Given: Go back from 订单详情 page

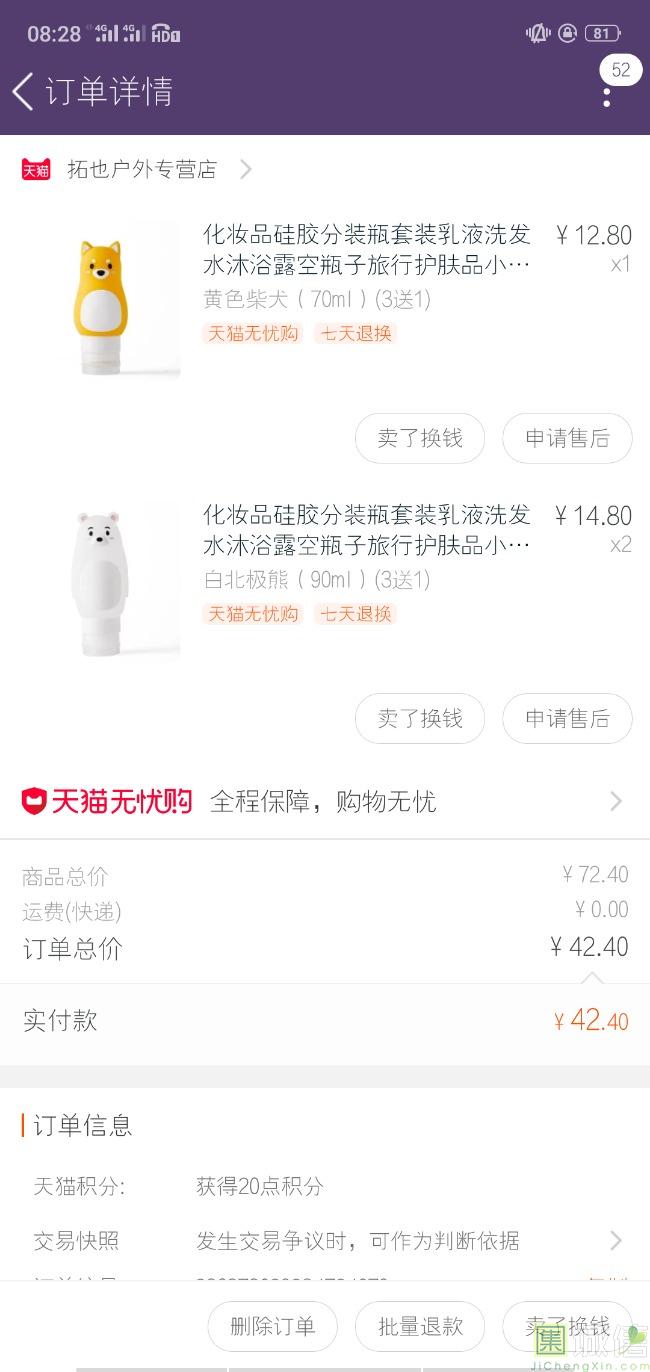Looking at the screenshot, I should 23,91.
